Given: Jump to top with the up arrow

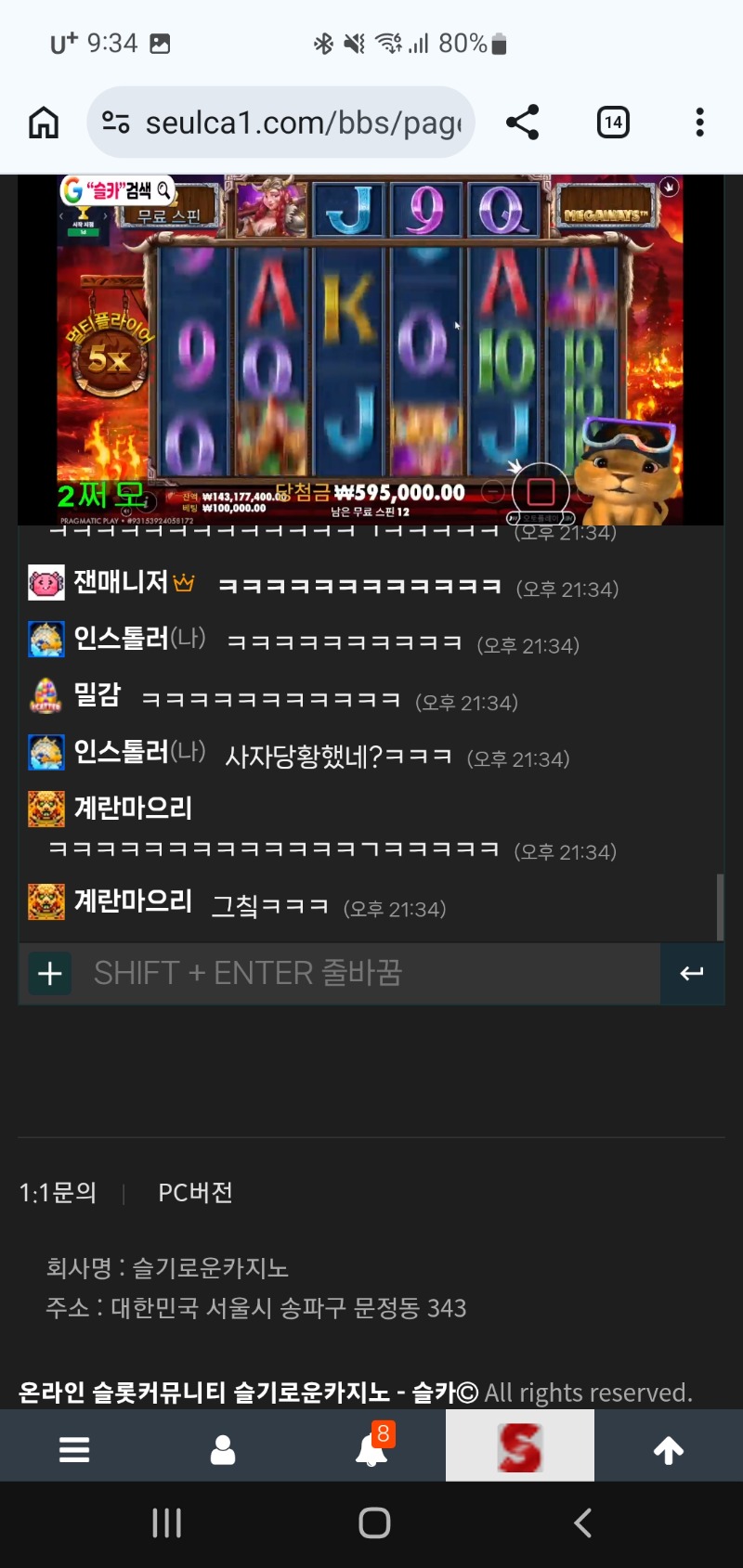Looking at the screenshot, I should (x=669, y=1449).
